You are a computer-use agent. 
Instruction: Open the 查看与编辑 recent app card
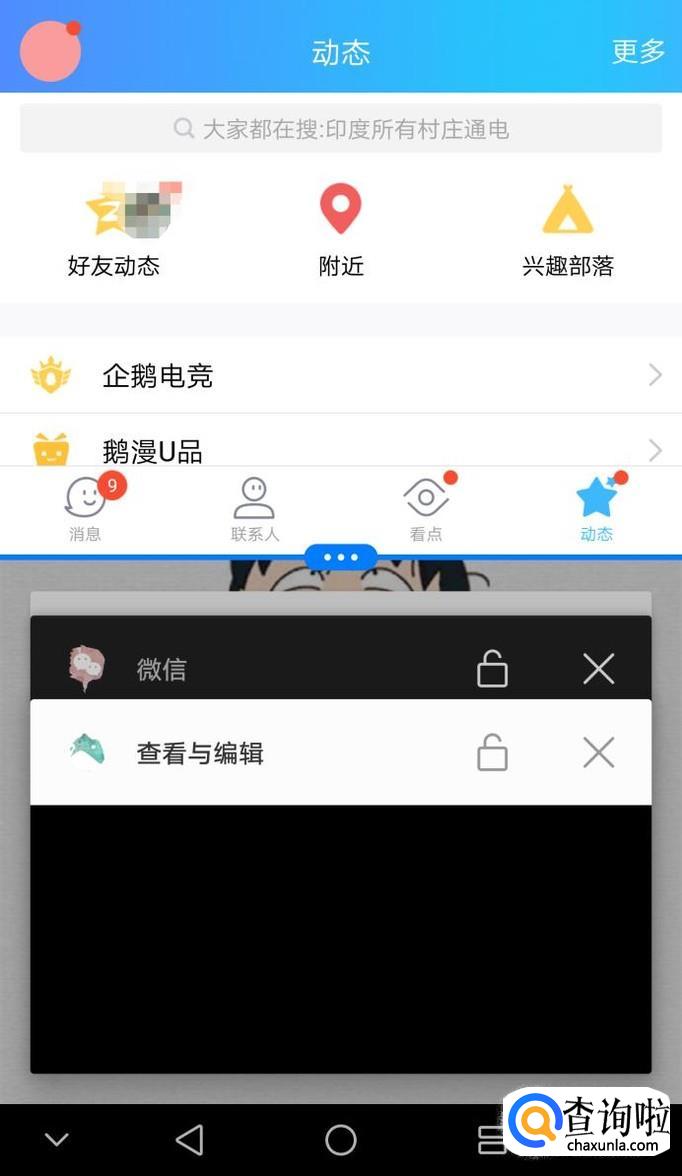click(341, 886)
